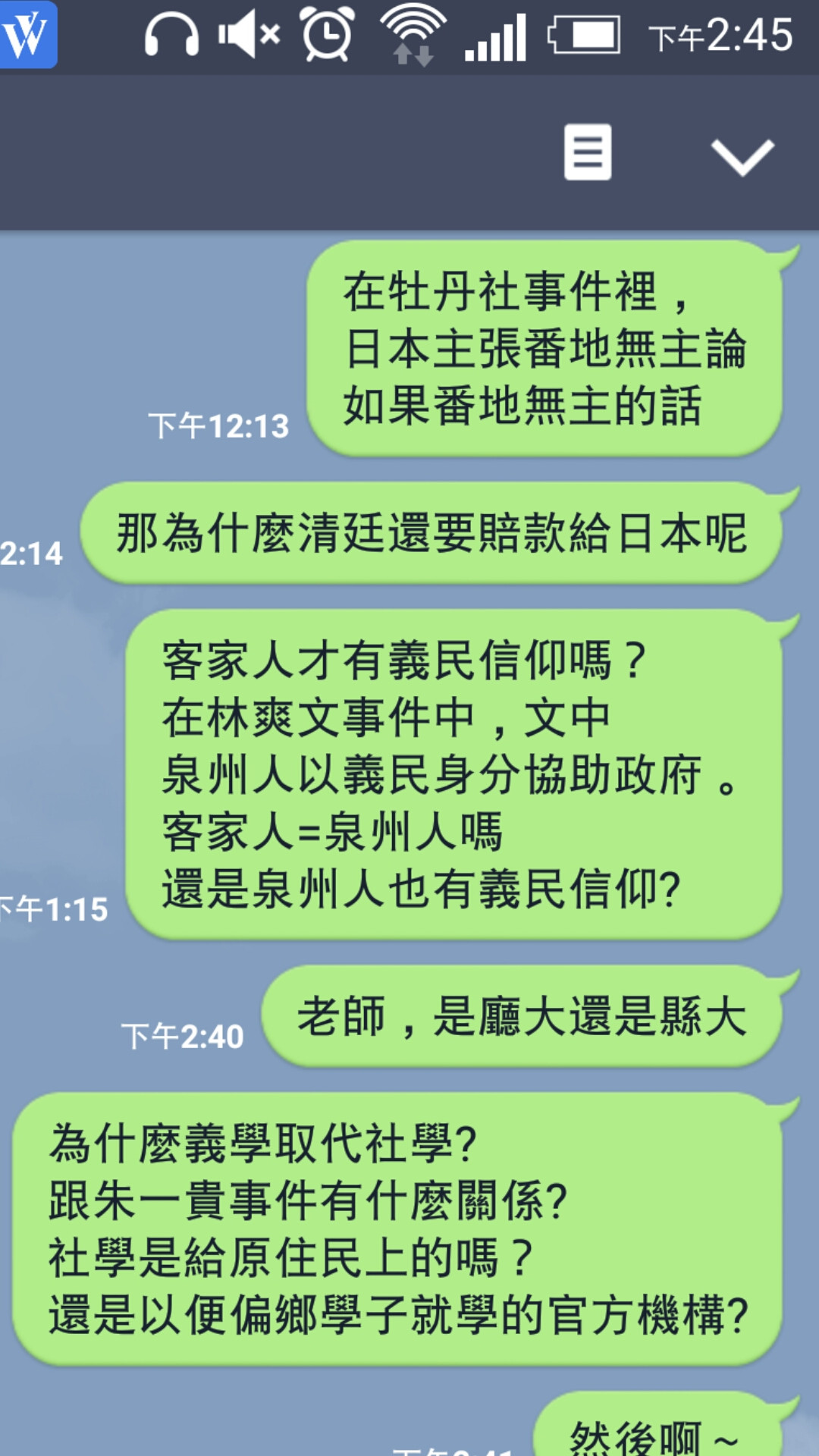Open the chat notes icon
This screenshot has width=819, height=1456.
point(588,152)
